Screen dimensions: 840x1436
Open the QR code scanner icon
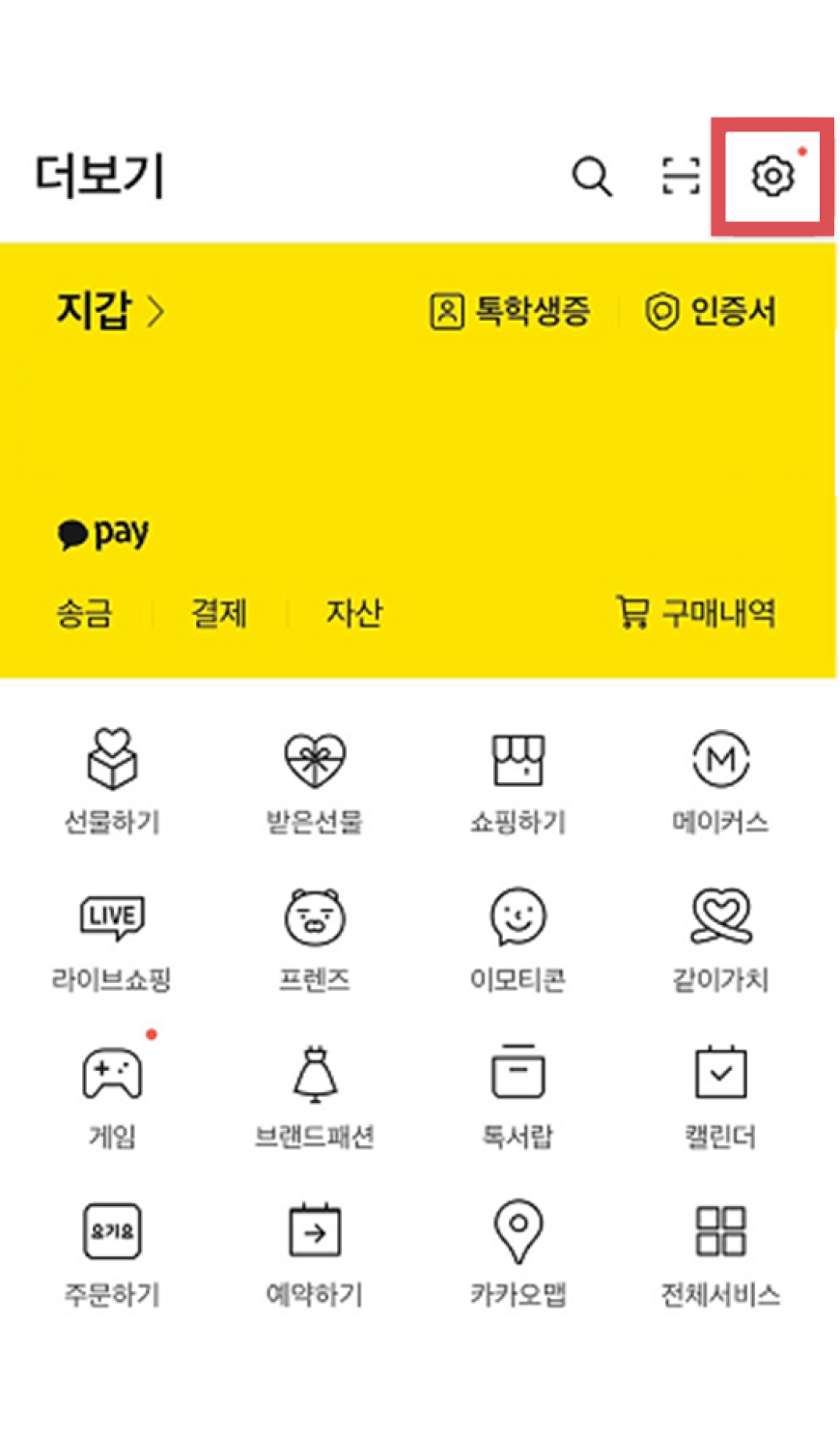(x=681, y=177)
